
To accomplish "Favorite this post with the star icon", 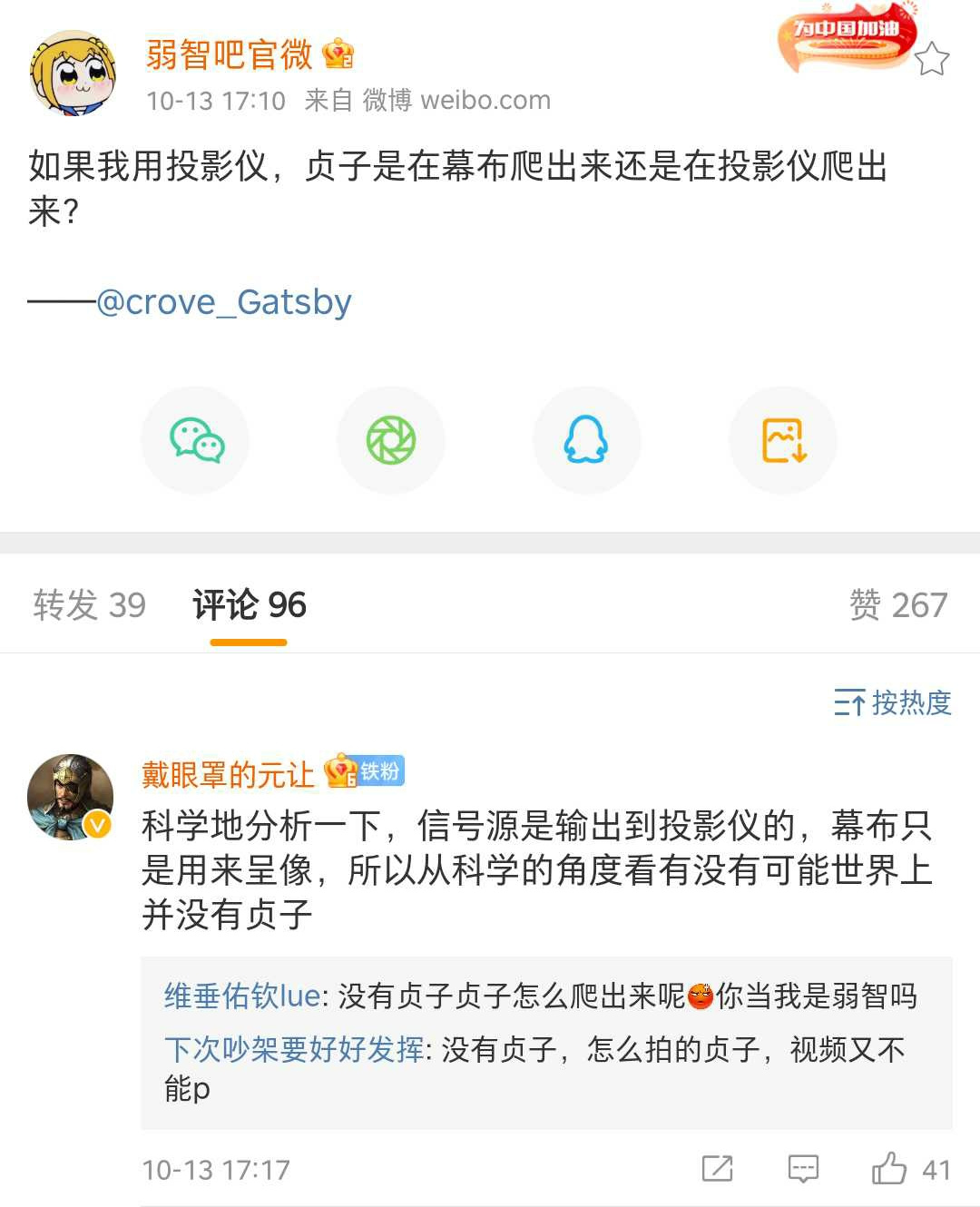I will tap(931, 60).
